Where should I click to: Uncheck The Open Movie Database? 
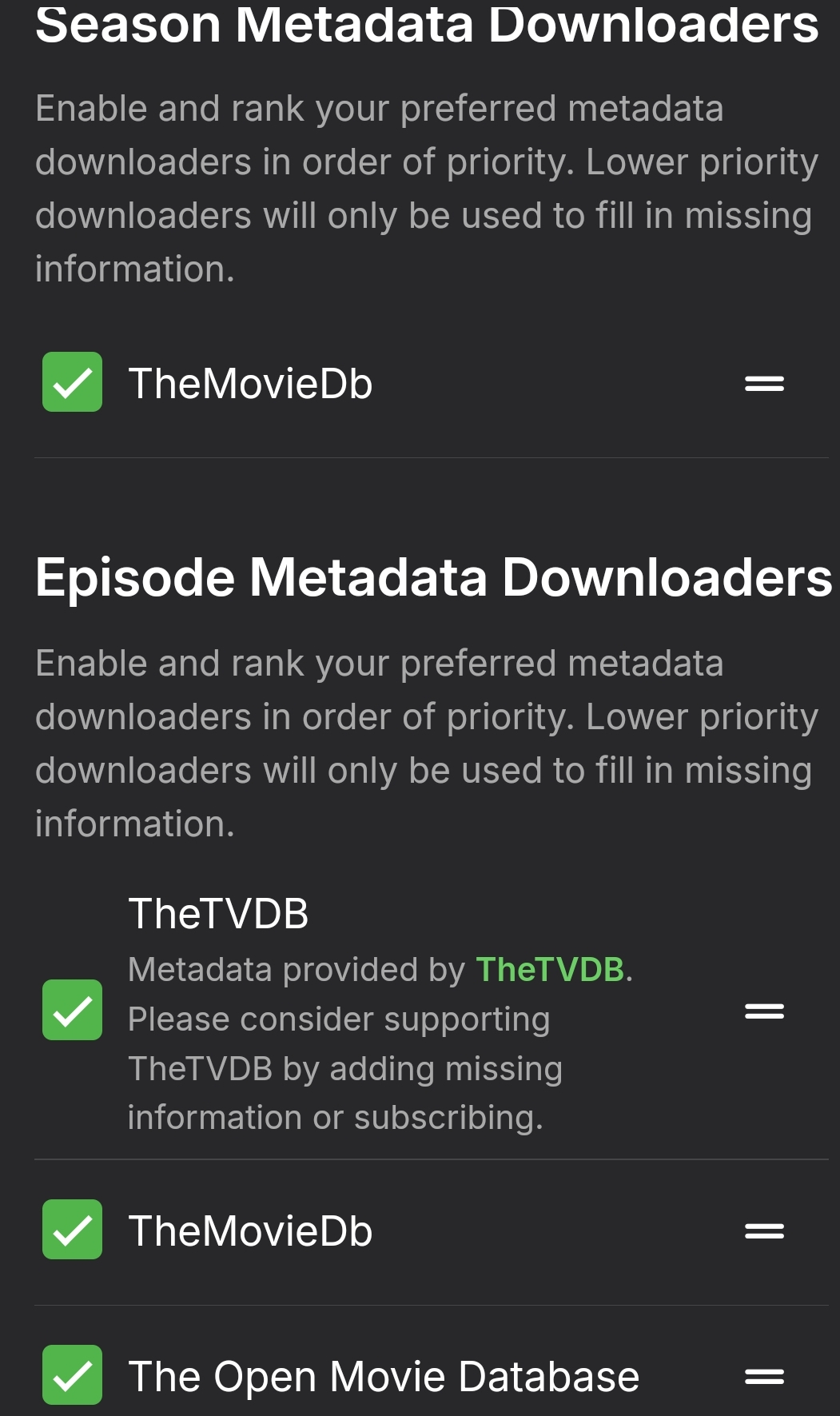(x=72, y=1375)
